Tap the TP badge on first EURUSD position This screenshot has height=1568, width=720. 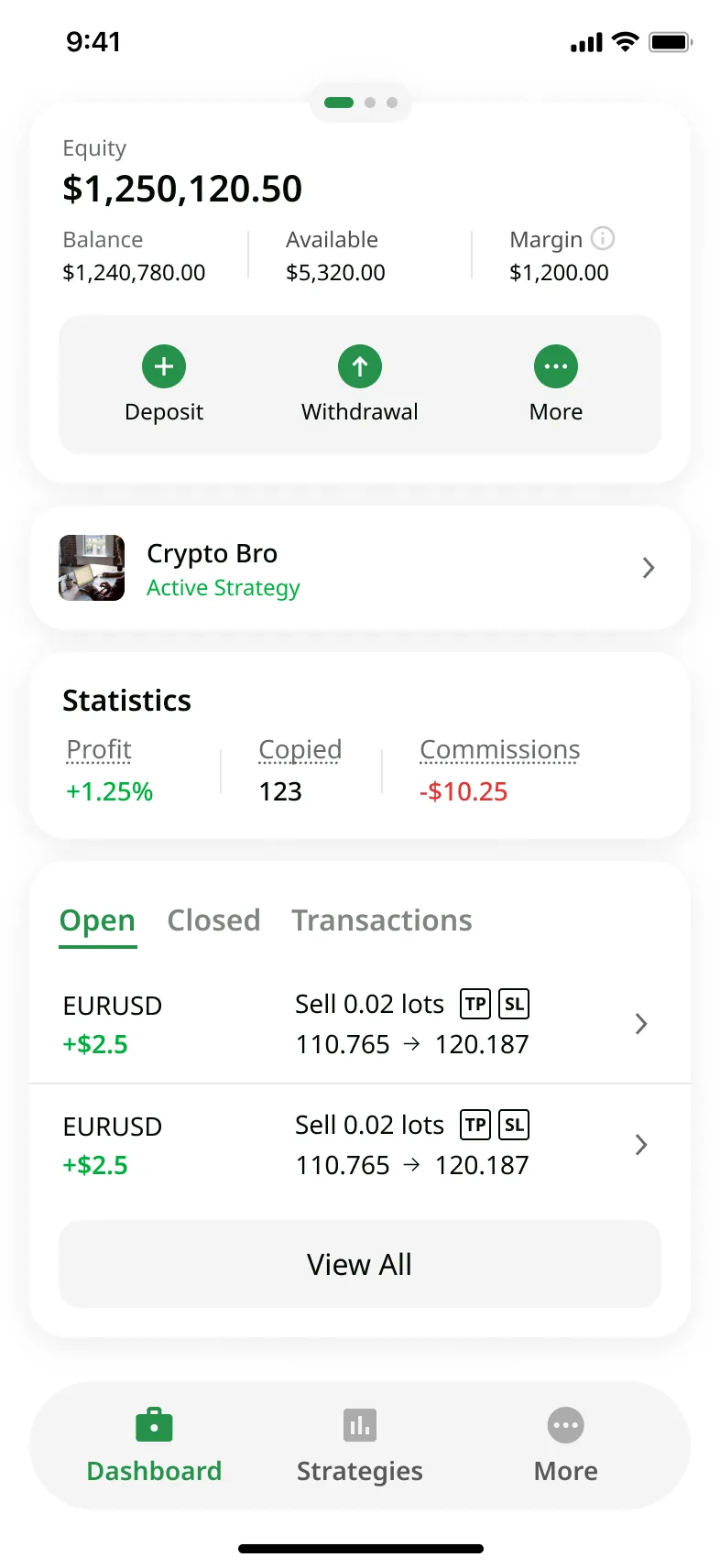(x=475, y=1004)
